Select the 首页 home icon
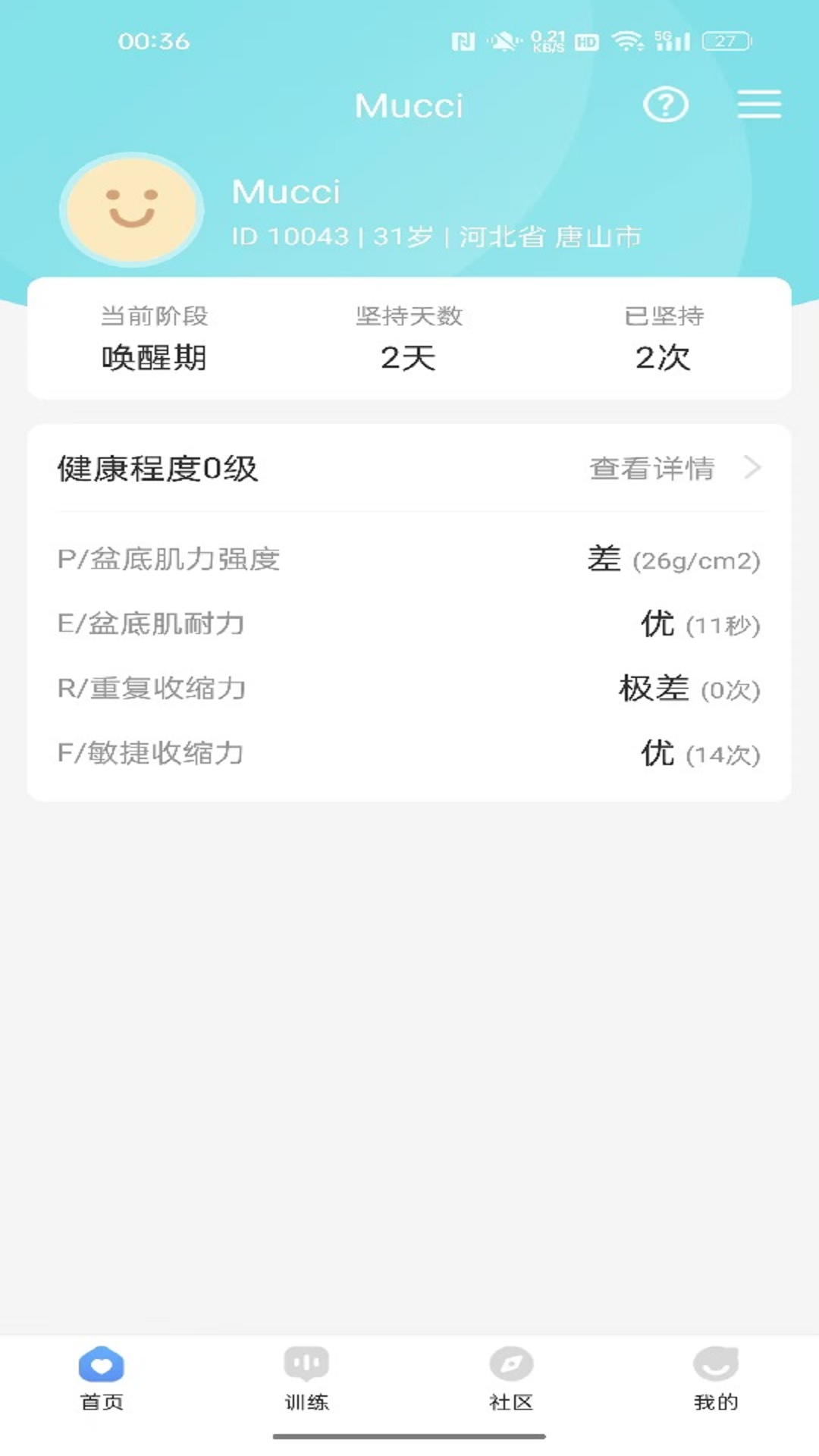 click(101, 1362)
